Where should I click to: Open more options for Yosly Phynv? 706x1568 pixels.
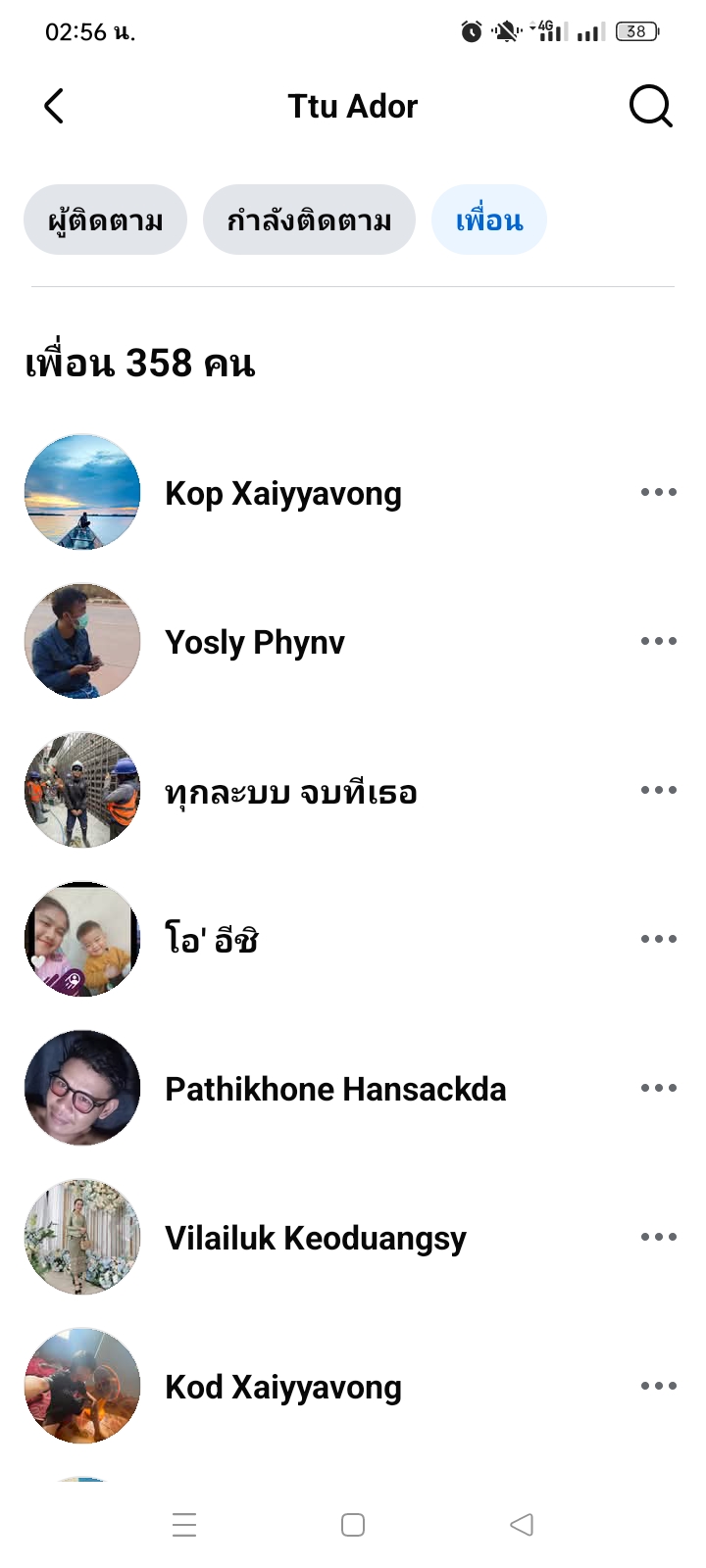click(658, 641)
